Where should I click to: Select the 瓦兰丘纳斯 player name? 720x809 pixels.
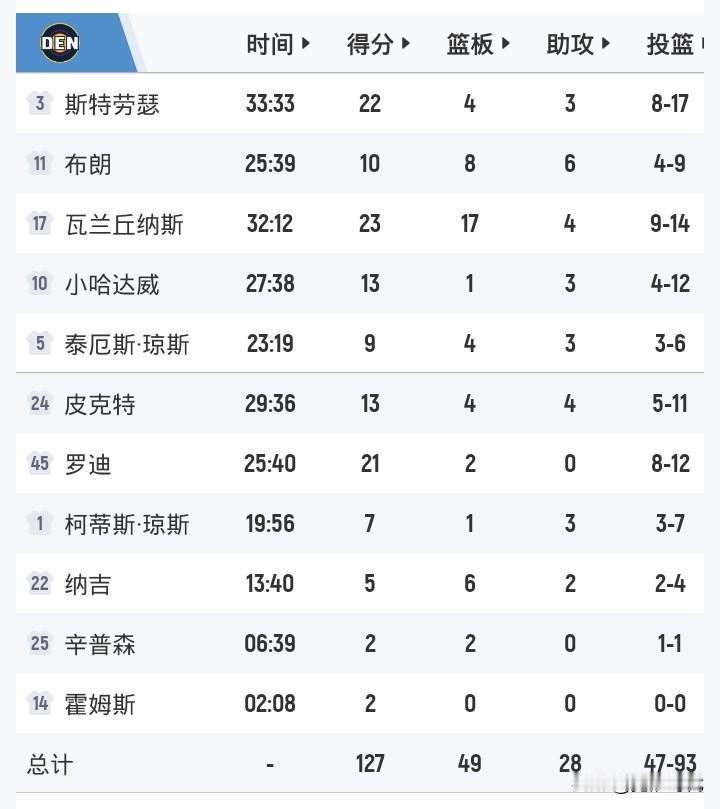[x=123, y=224]
